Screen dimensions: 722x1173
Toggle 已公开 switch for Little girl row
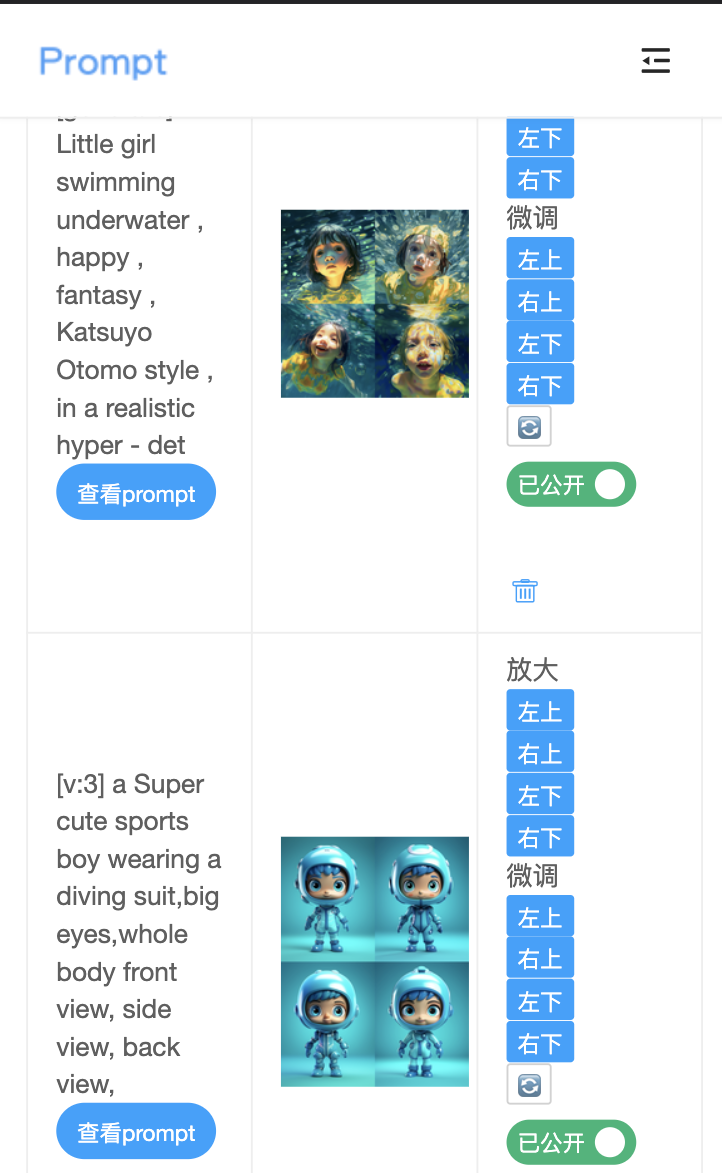click(x=571, y=485)
